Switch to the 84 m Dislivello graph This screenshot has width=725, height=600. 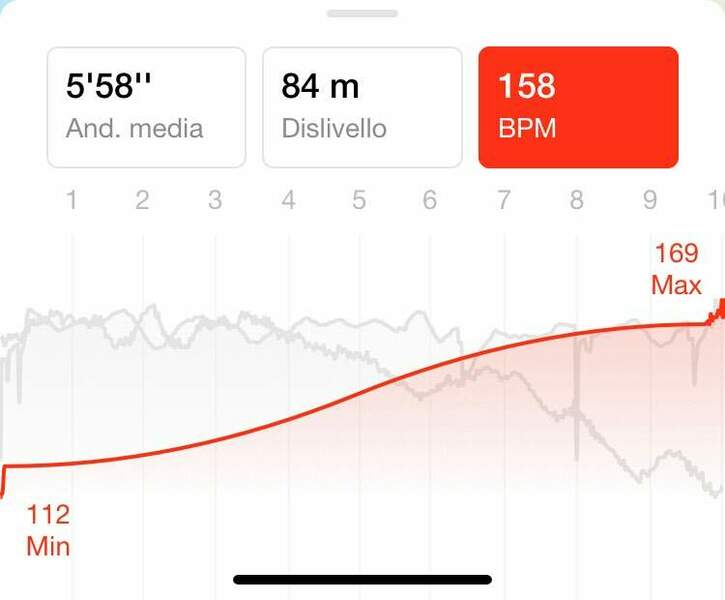point(362,107)
